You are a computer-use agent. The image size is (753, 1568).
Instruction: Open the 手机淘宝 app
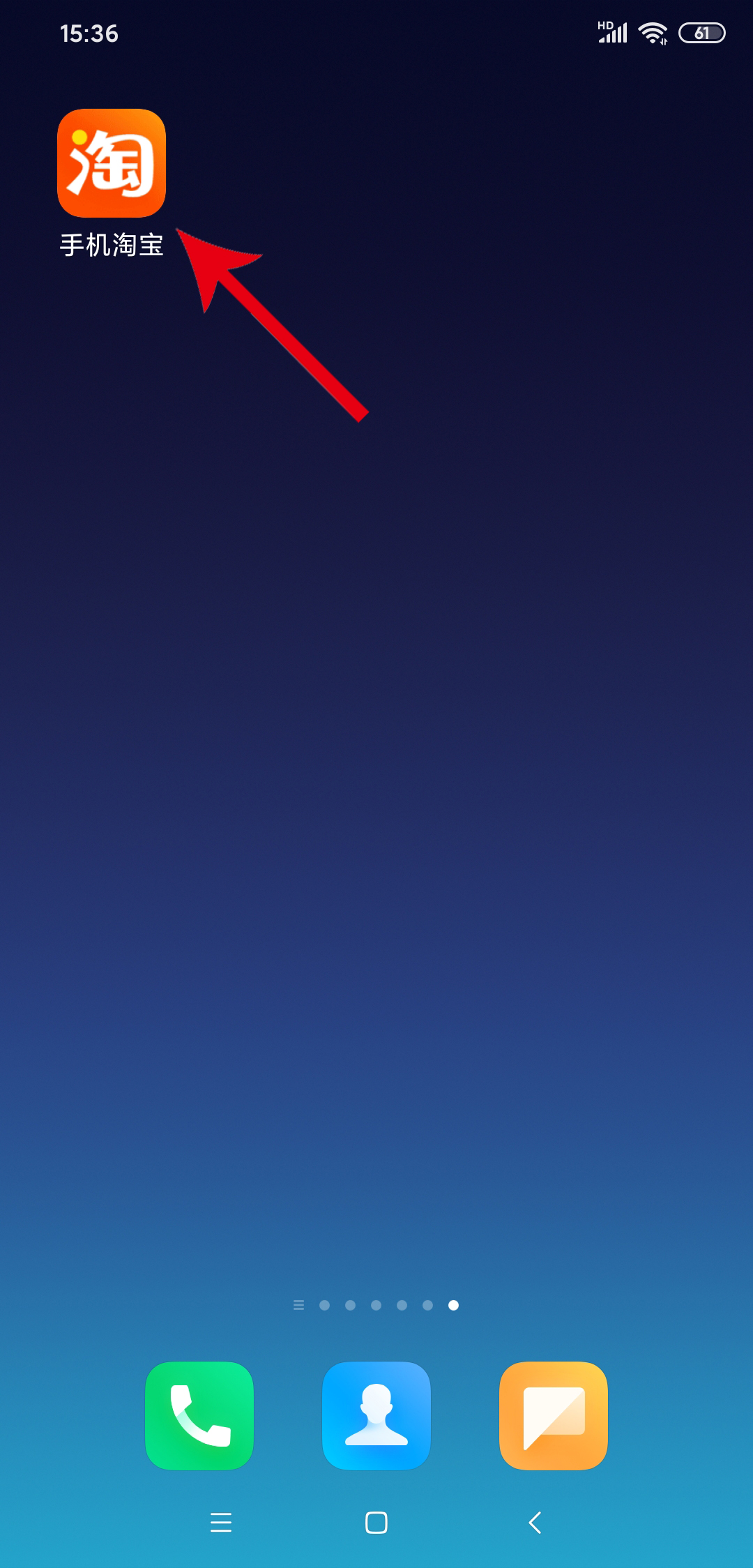click(112, 163)
